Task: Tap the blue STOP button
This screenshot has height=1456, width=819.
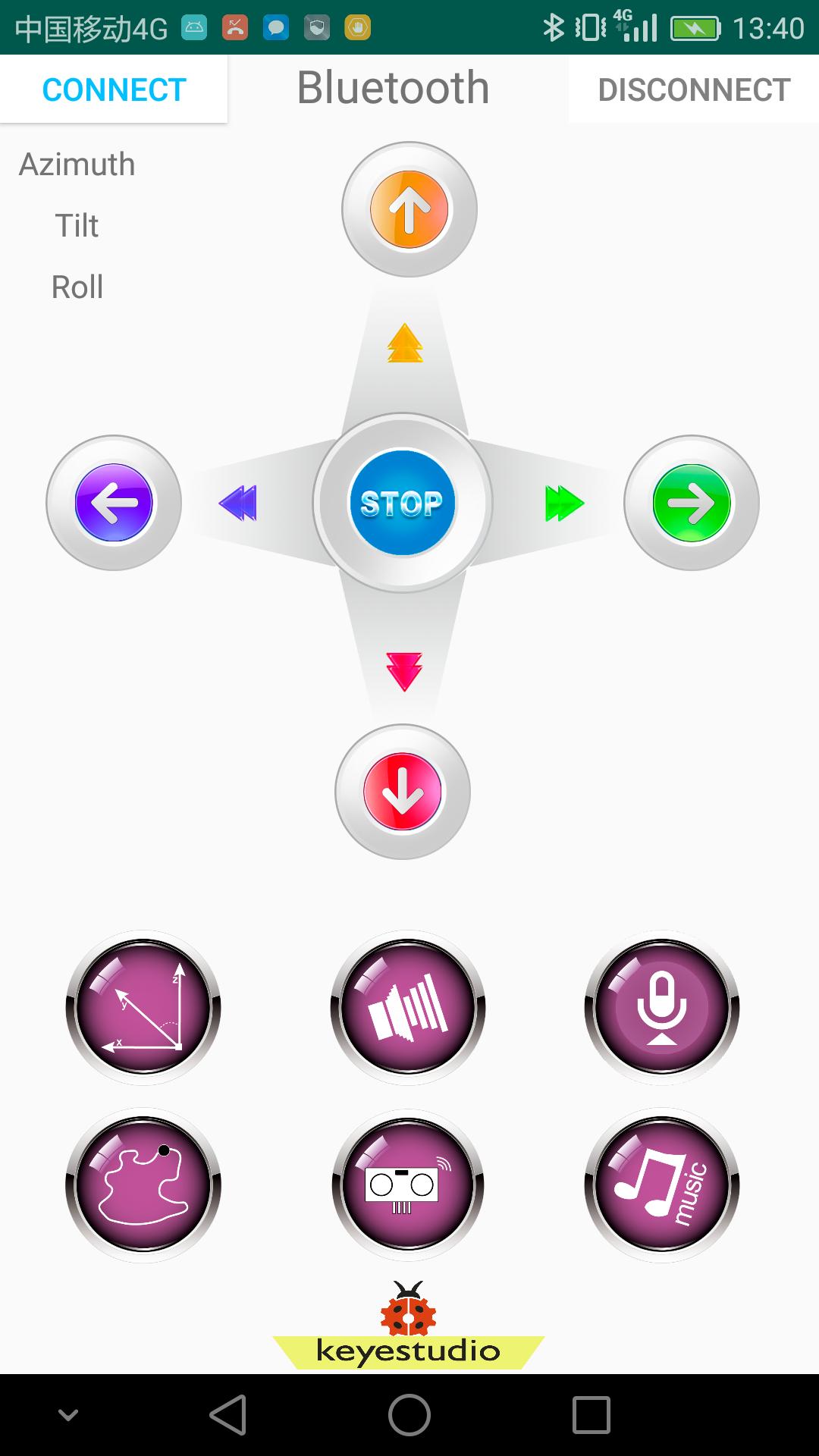Action: click(402, 503)
